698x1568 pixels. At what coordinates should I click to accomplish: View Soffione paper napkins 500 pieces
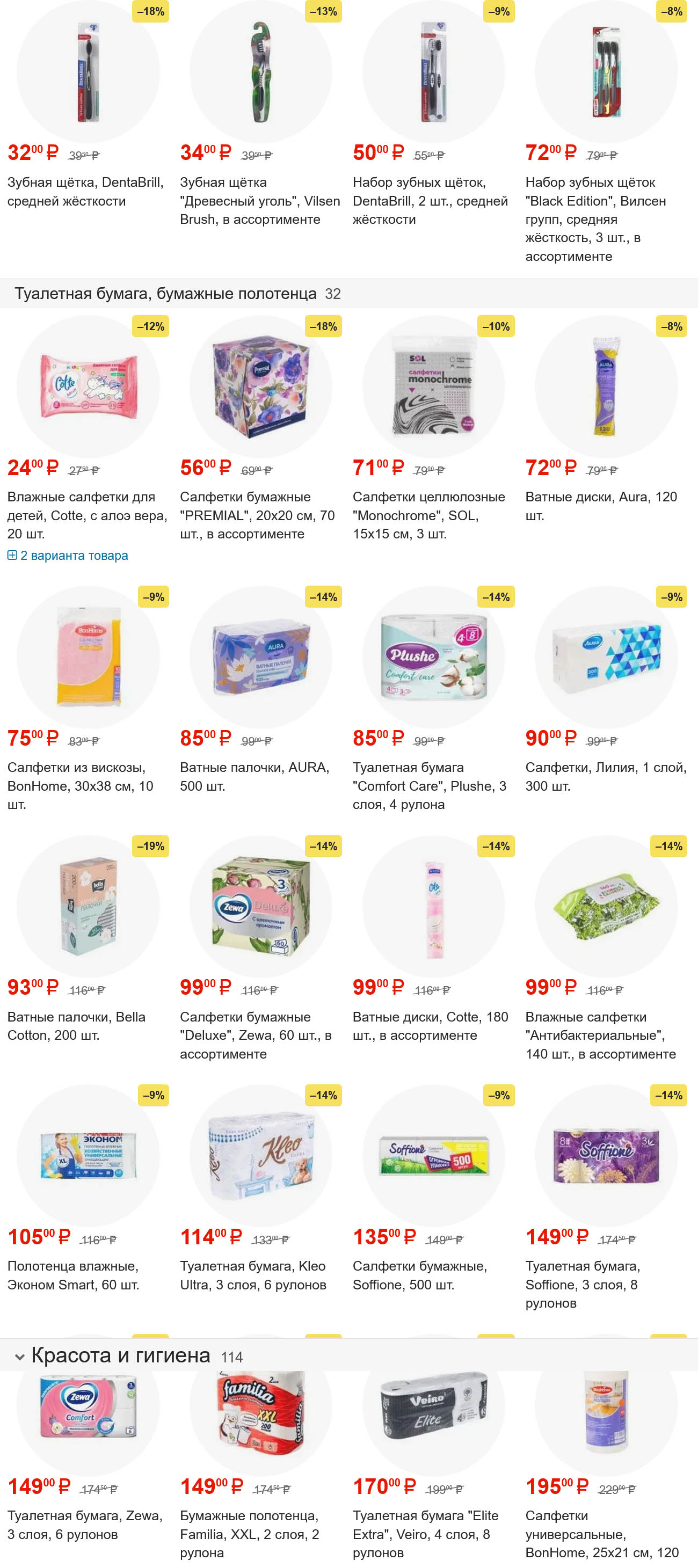click(x=419, y=1274)
